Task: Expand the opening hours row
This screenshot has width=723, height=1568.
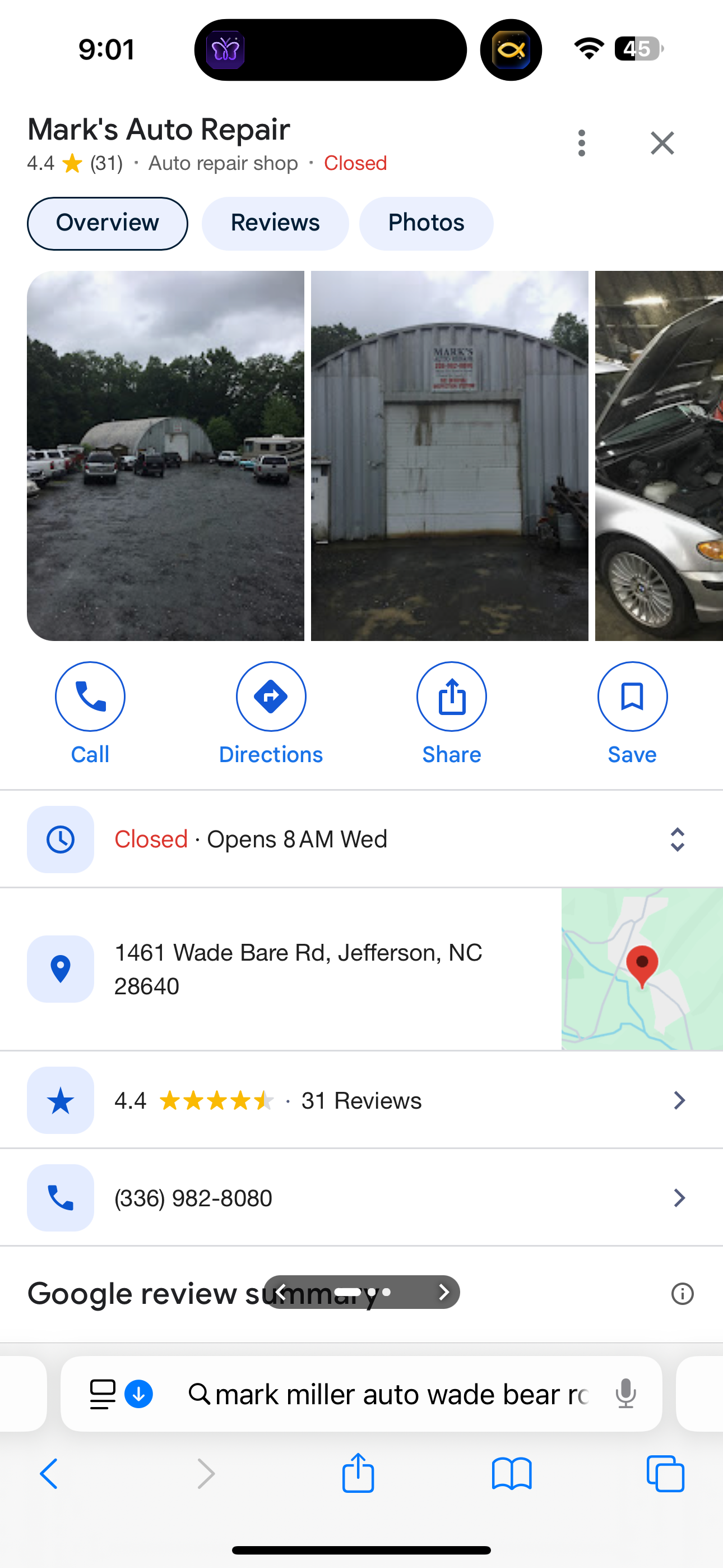Action: click(x=676, y=840)
